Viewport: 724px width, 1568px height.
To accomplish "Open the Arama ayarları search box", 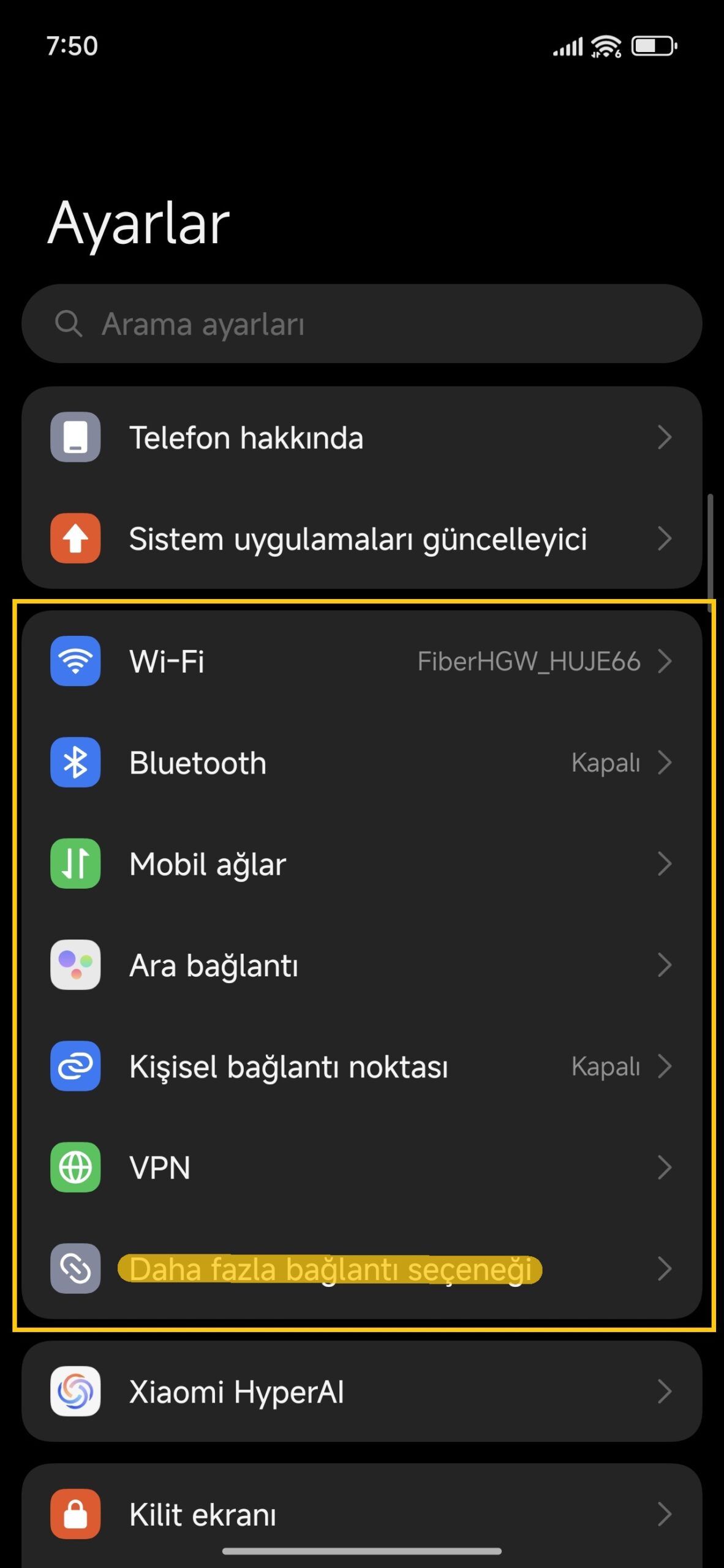I will click(x=361, y=323).
